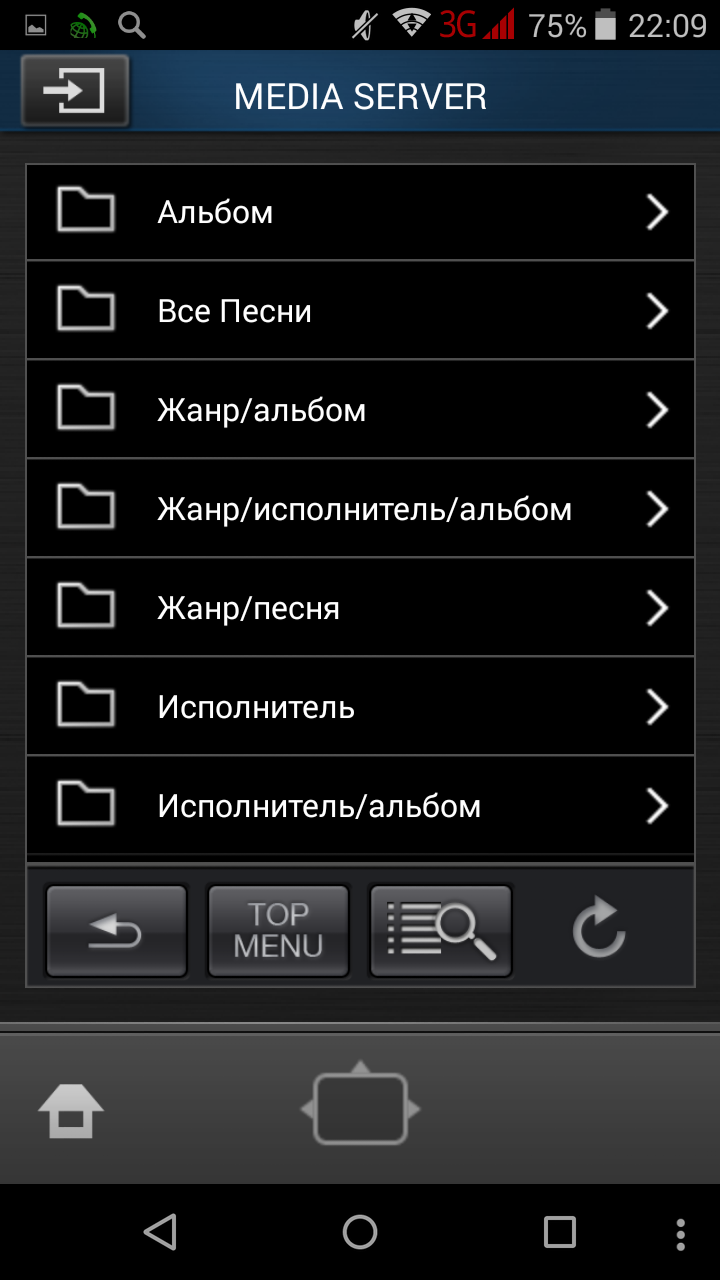Open the Все Песни folder

coord(360,311)
